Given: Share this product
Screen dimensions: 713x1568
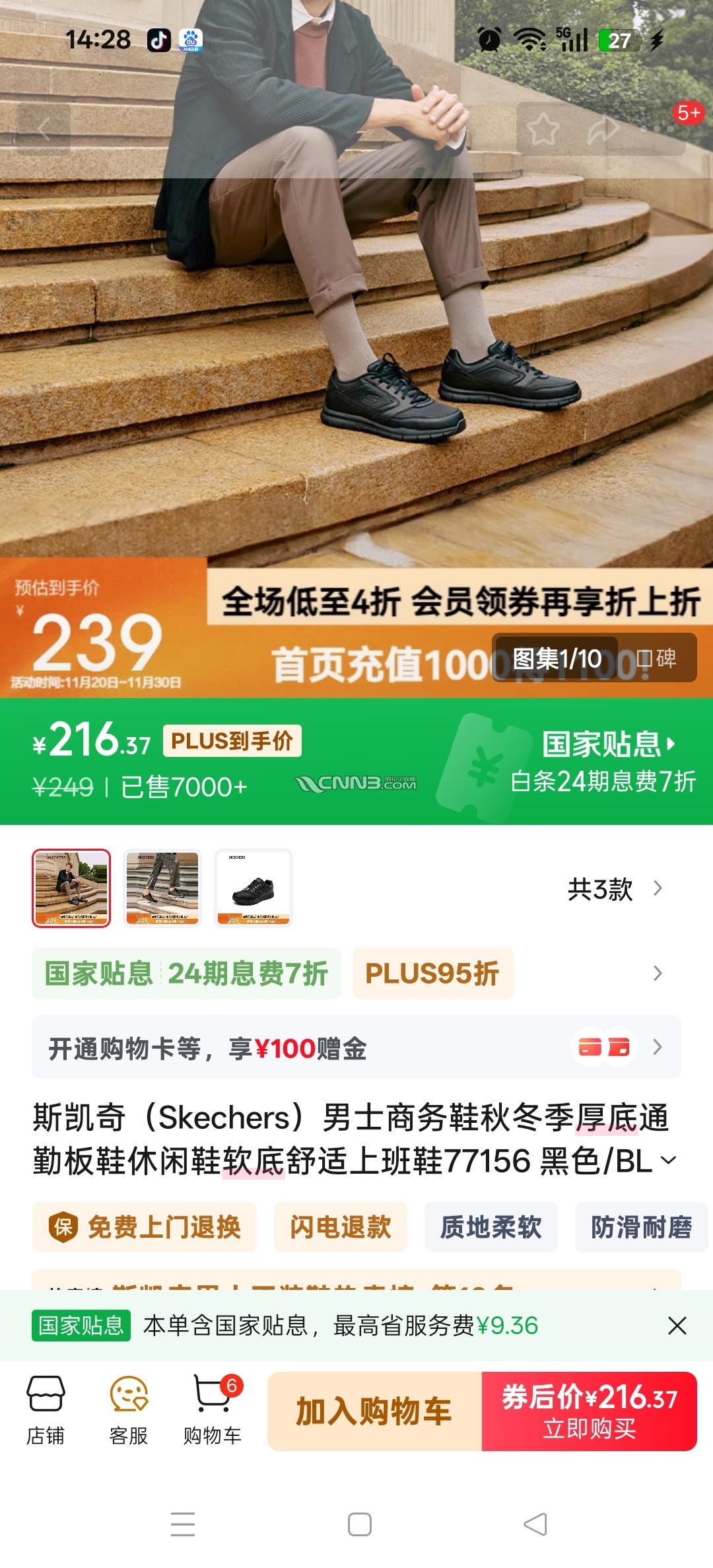Looking at the screenshot, I should point(602,129).
